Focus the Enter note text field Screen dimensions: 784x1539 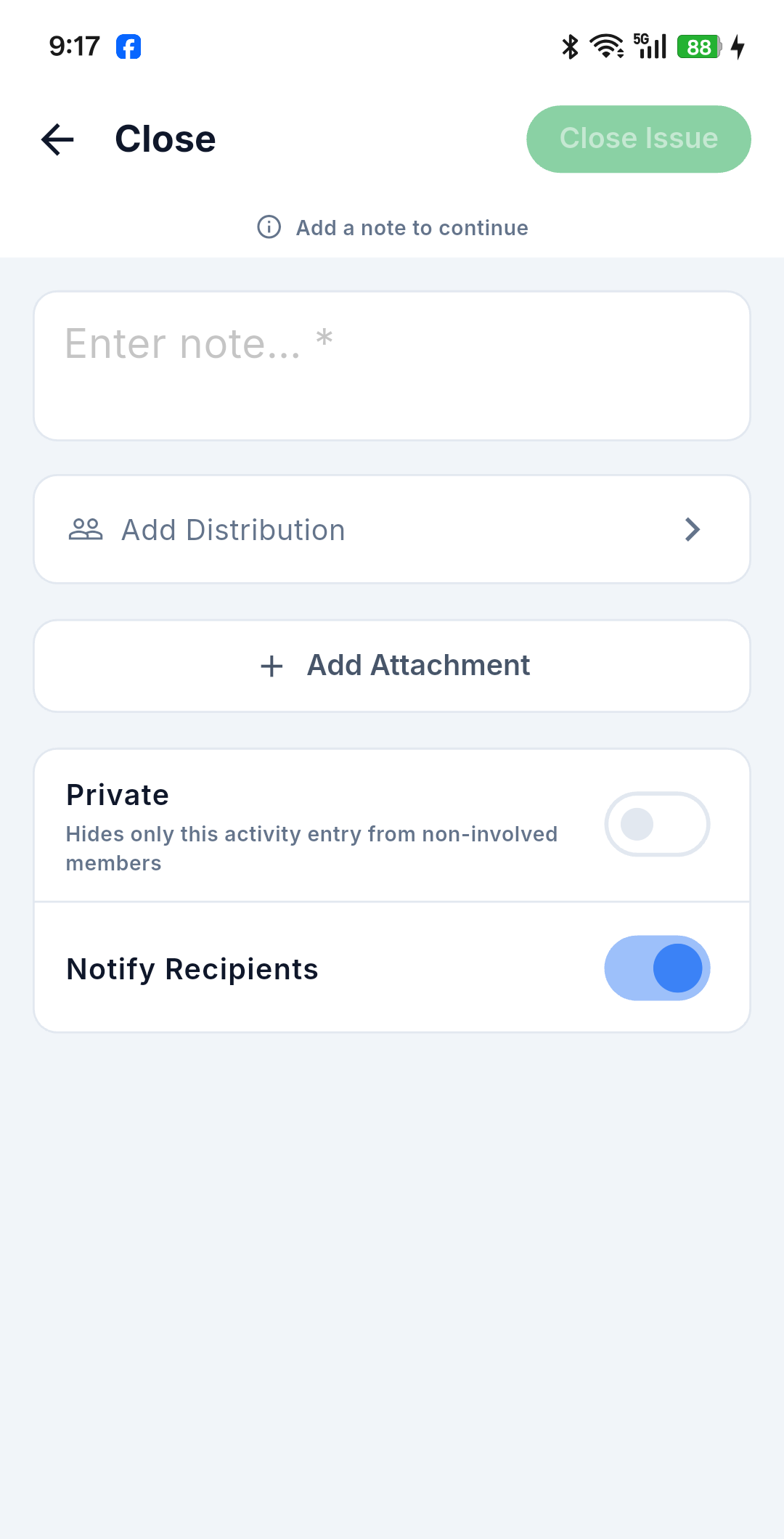[392, 366]
